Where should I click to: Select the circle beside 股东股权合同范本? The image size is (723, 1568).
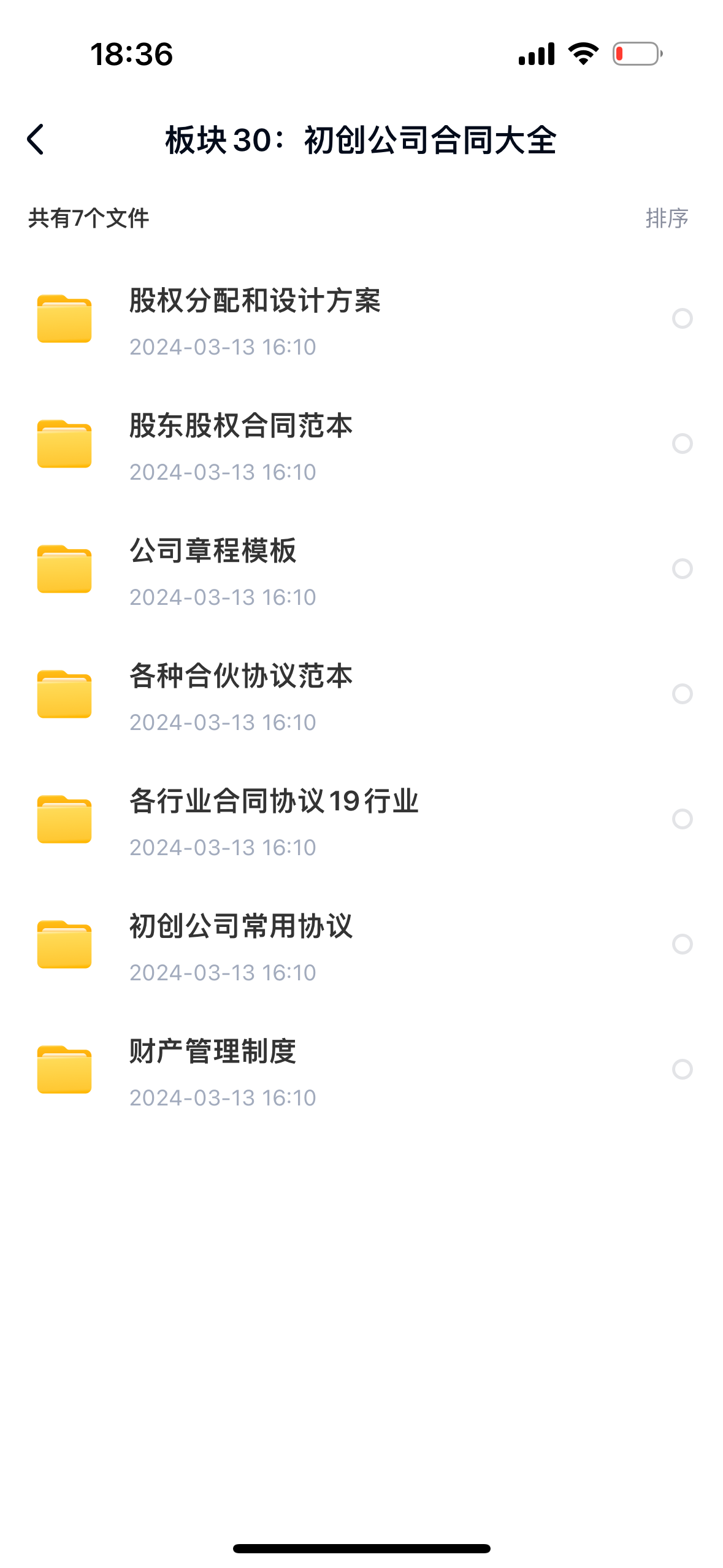[x=682, y=444]
